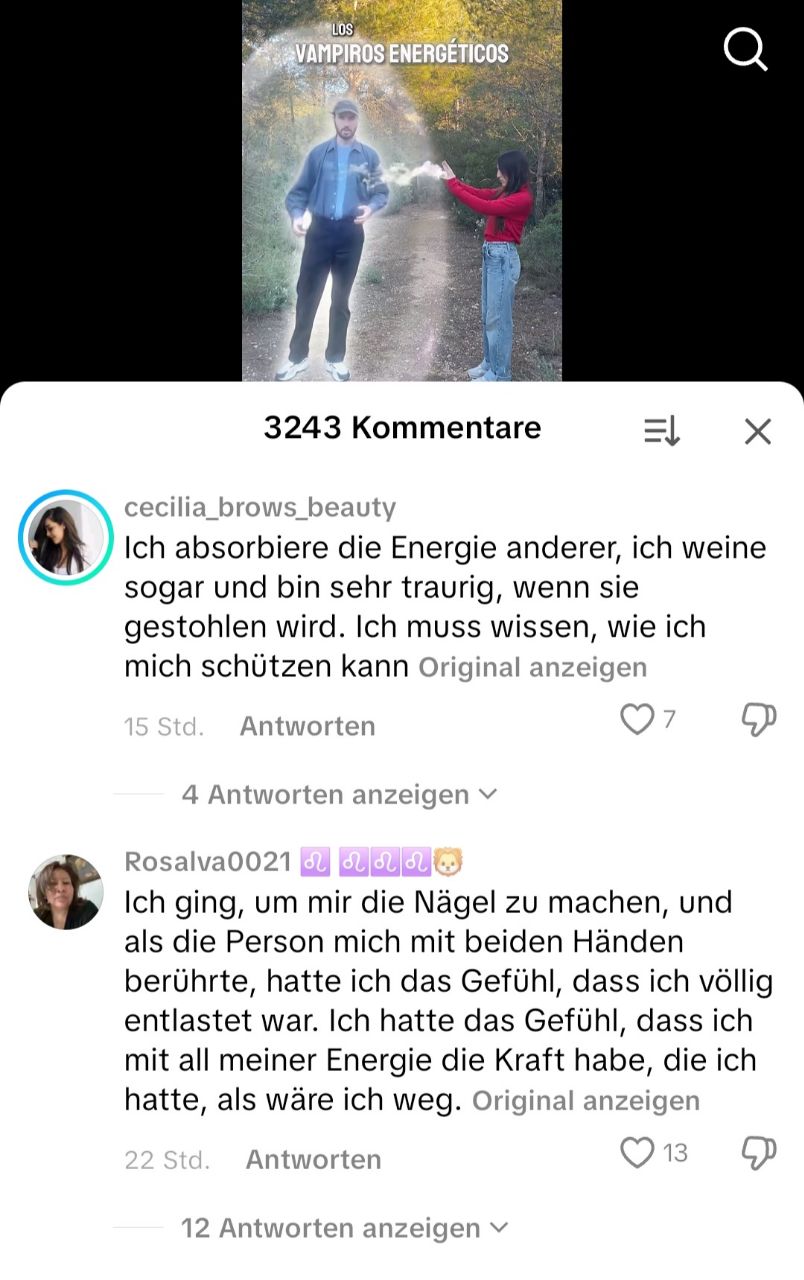Dislike Rosalva0021's comment

(x=758, y=1153)
